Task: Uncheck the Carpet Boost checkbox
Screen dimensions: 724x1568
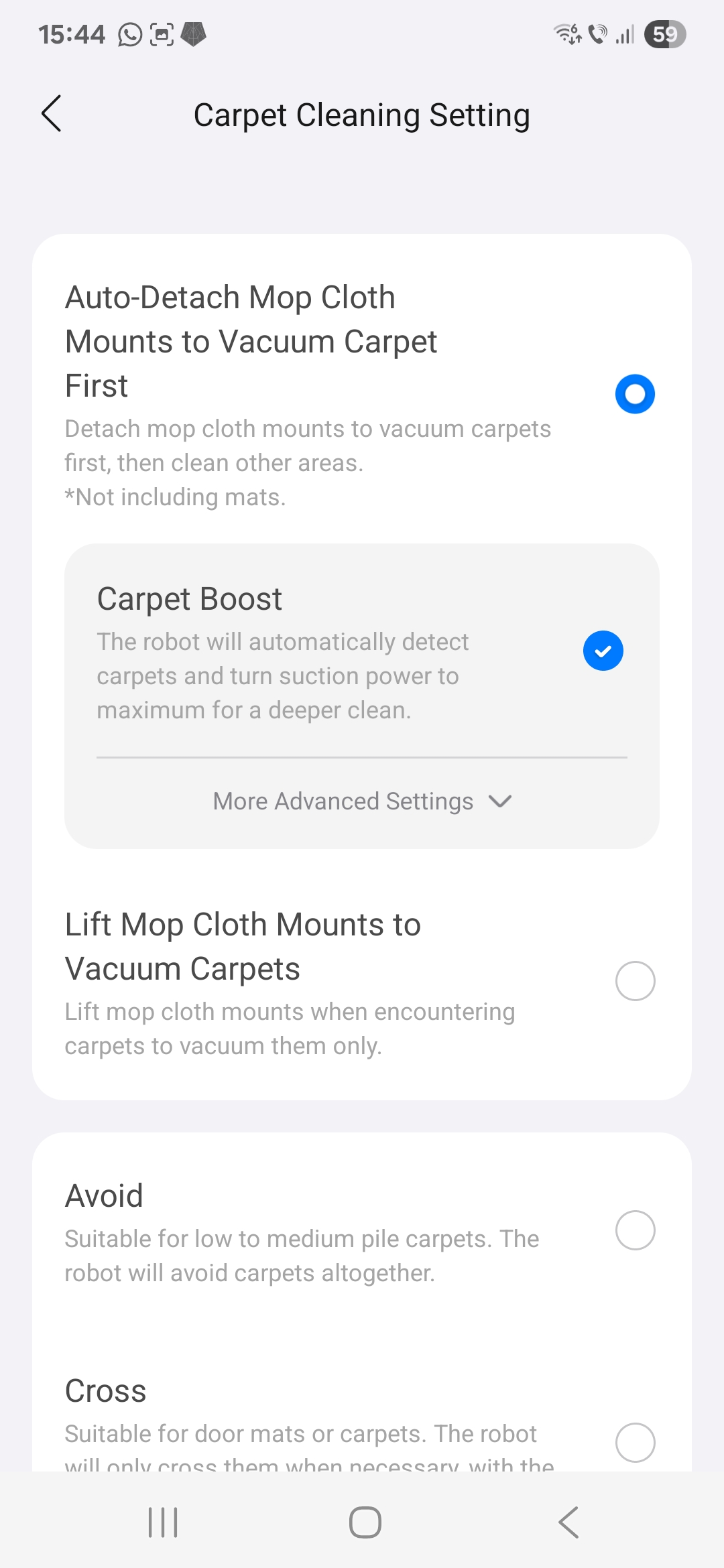Action: 603,651
